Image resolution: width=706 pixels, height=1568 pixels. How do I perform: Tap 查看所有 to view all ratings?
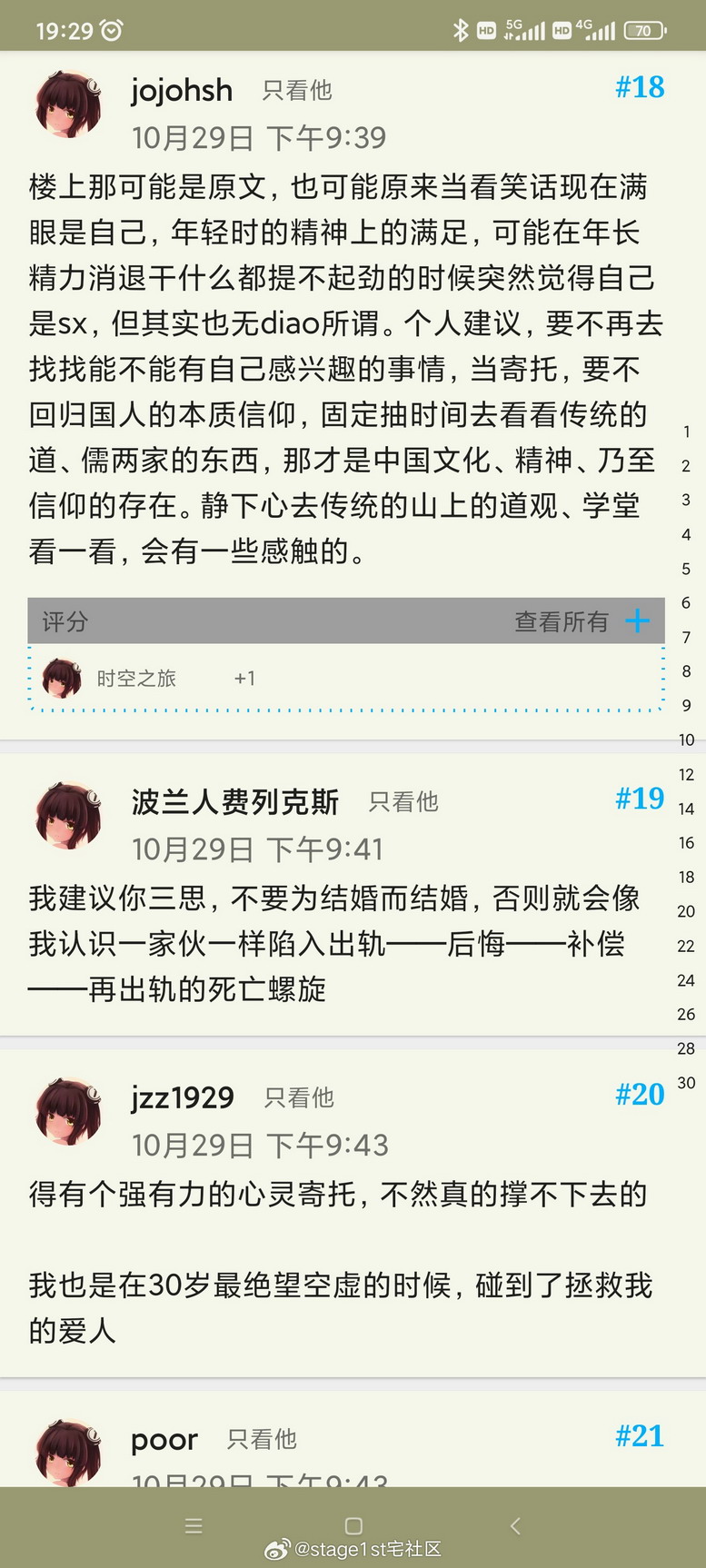pyautogui.click(x=561, y=621)
